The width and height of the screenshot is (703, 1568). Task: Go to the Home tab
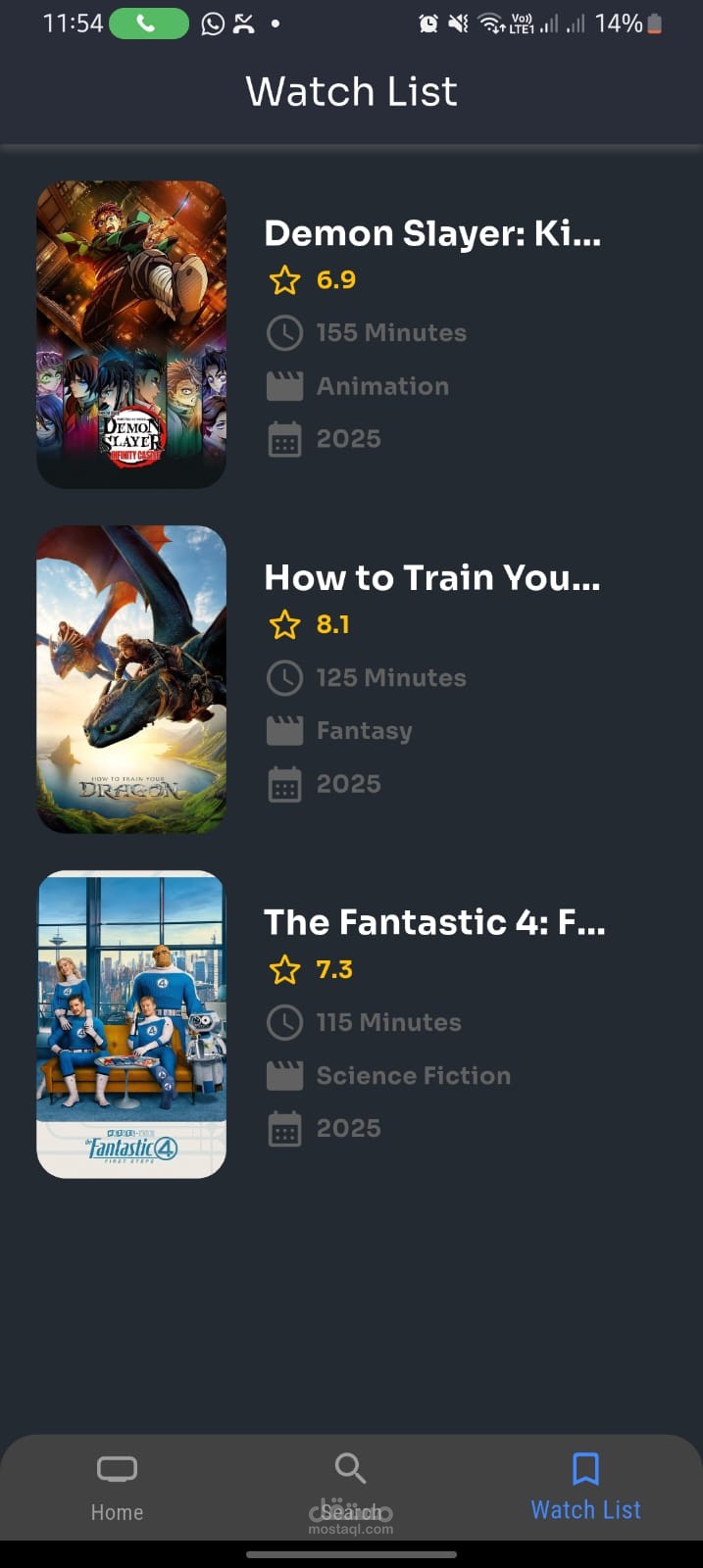pyautogui.click(x=117, y=1488)
